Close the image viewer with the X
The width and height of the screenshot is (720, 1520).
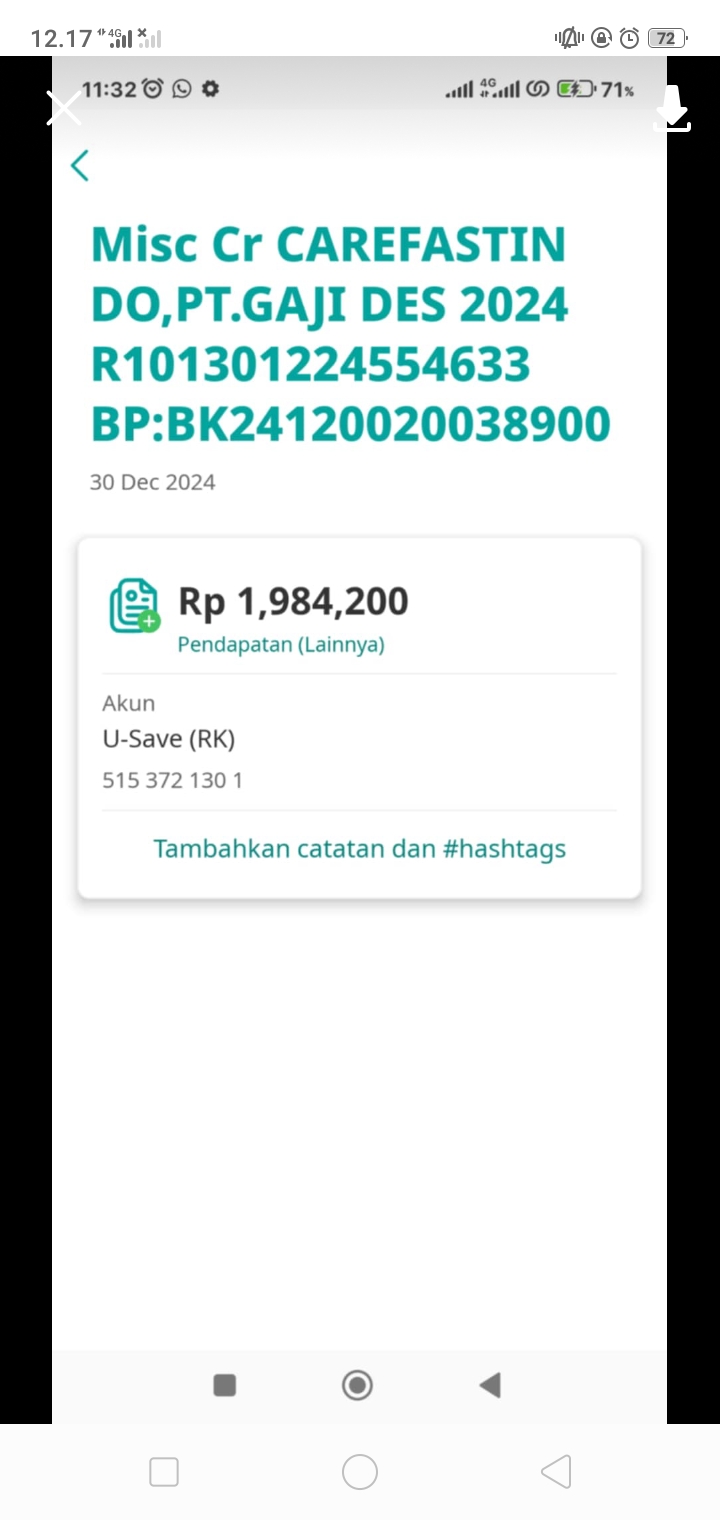pyautogui.click(x=64, y=108)
